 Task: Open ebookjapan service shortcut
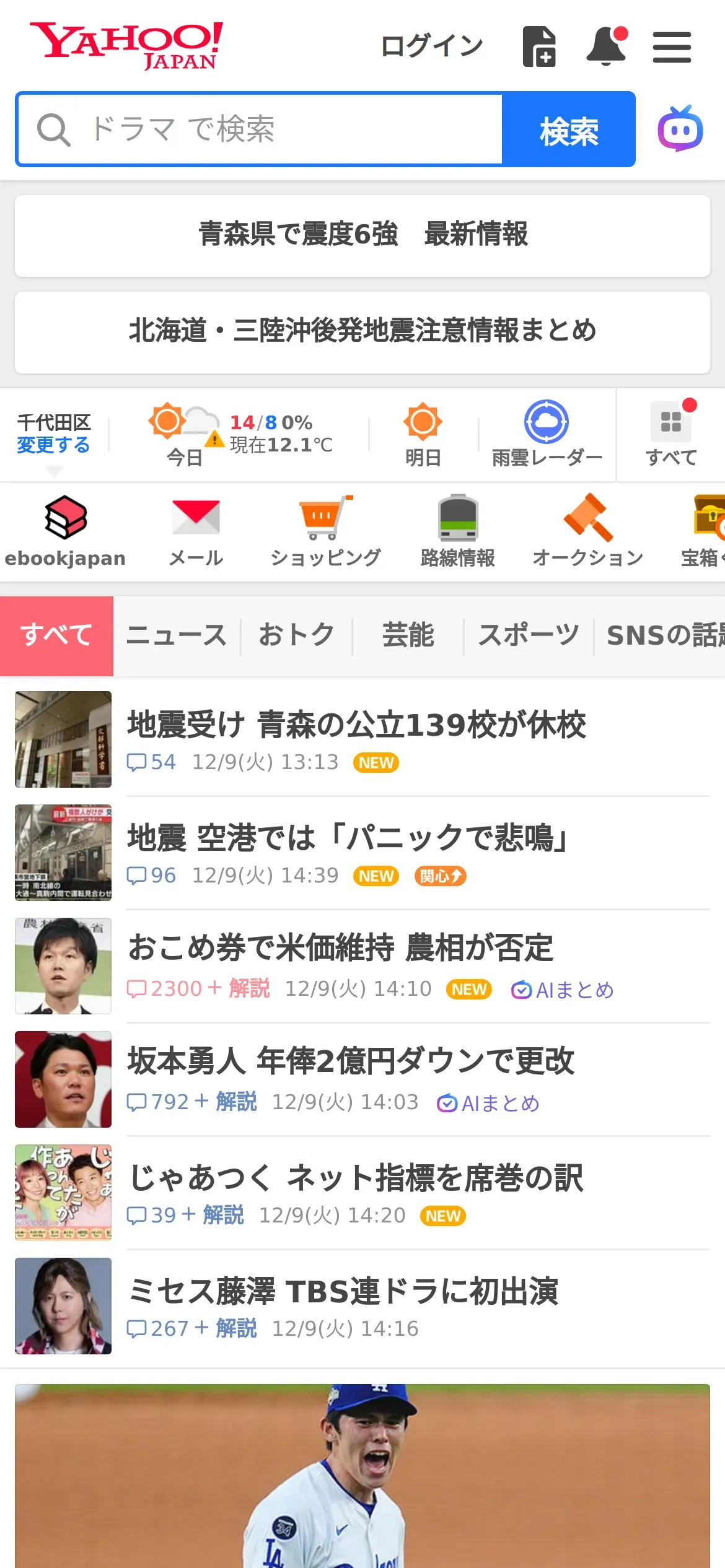(64, 531)
